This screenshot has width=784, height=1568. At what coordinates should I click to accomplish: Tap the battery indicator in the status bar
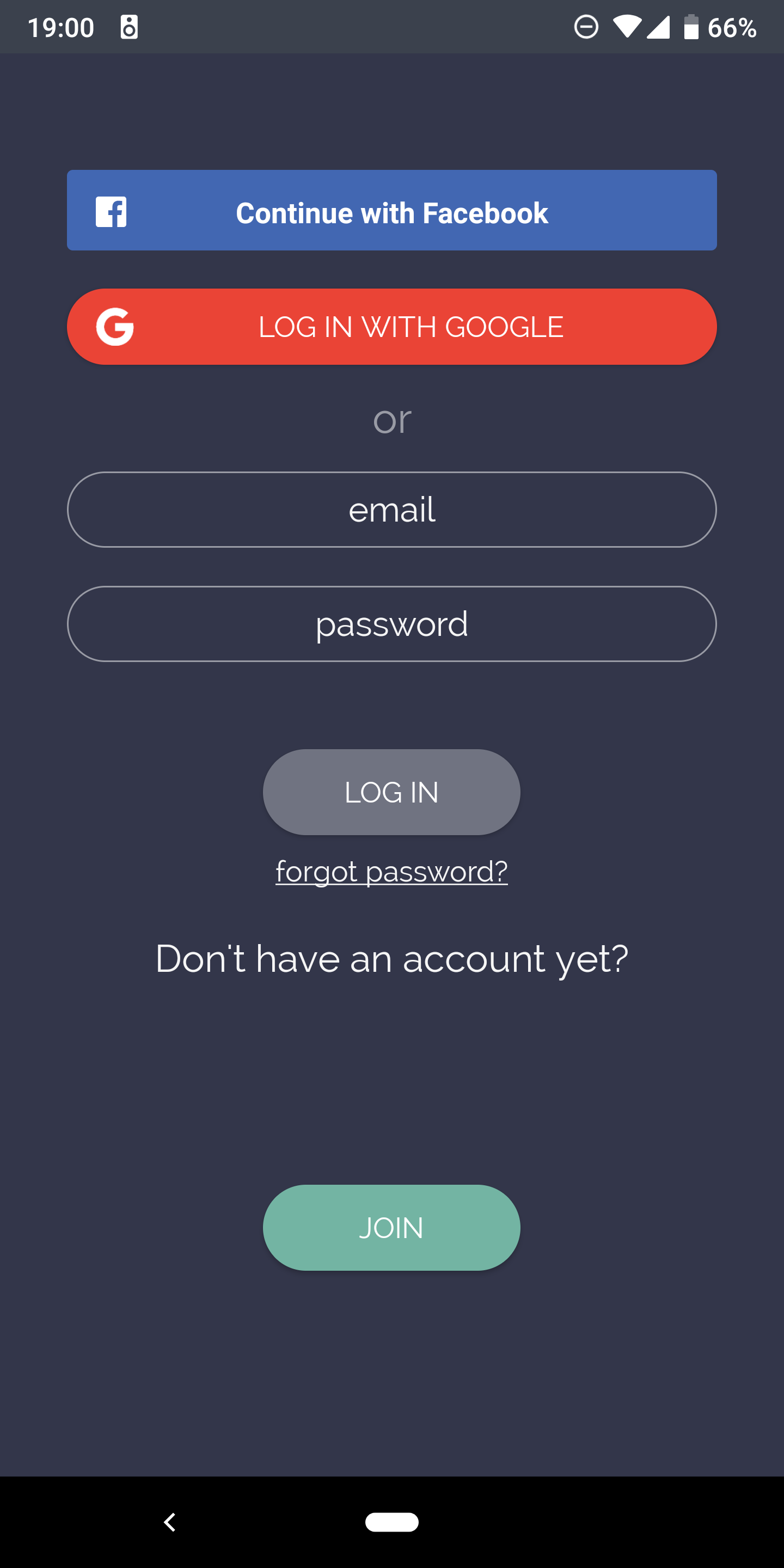[691, 27]
